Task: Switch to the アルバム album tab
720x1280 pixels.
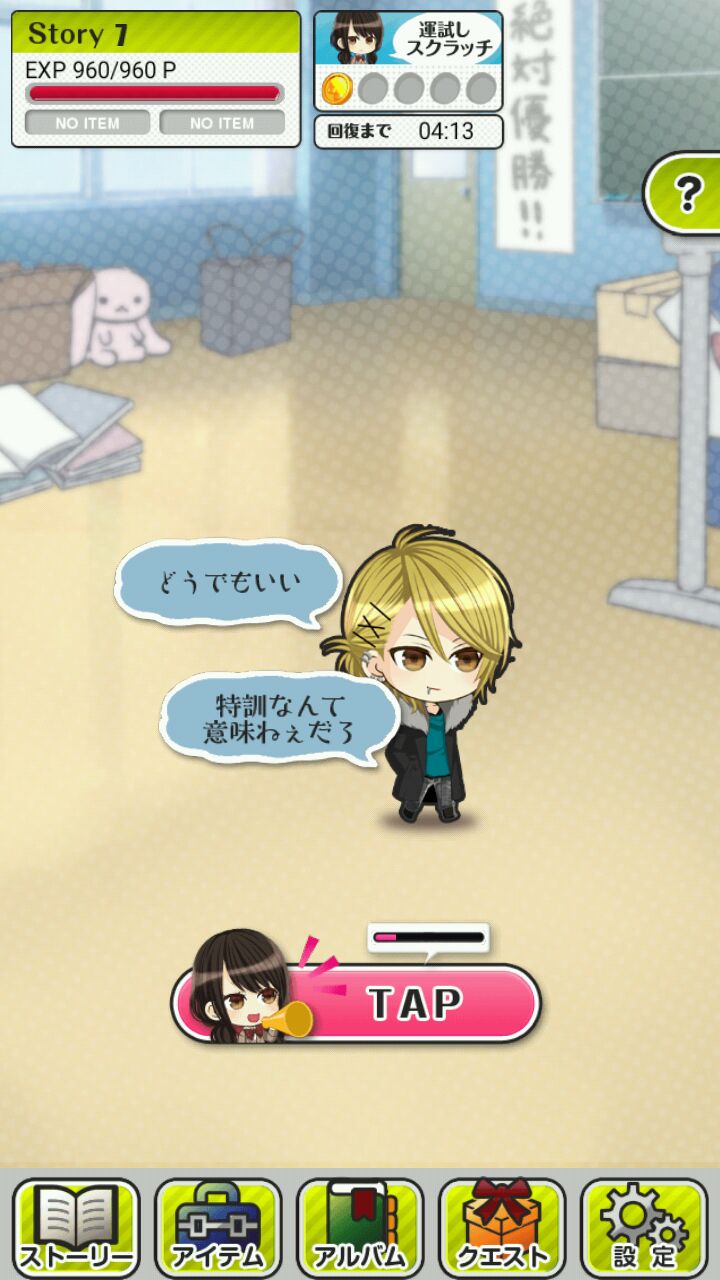Action: (360, 1228)
